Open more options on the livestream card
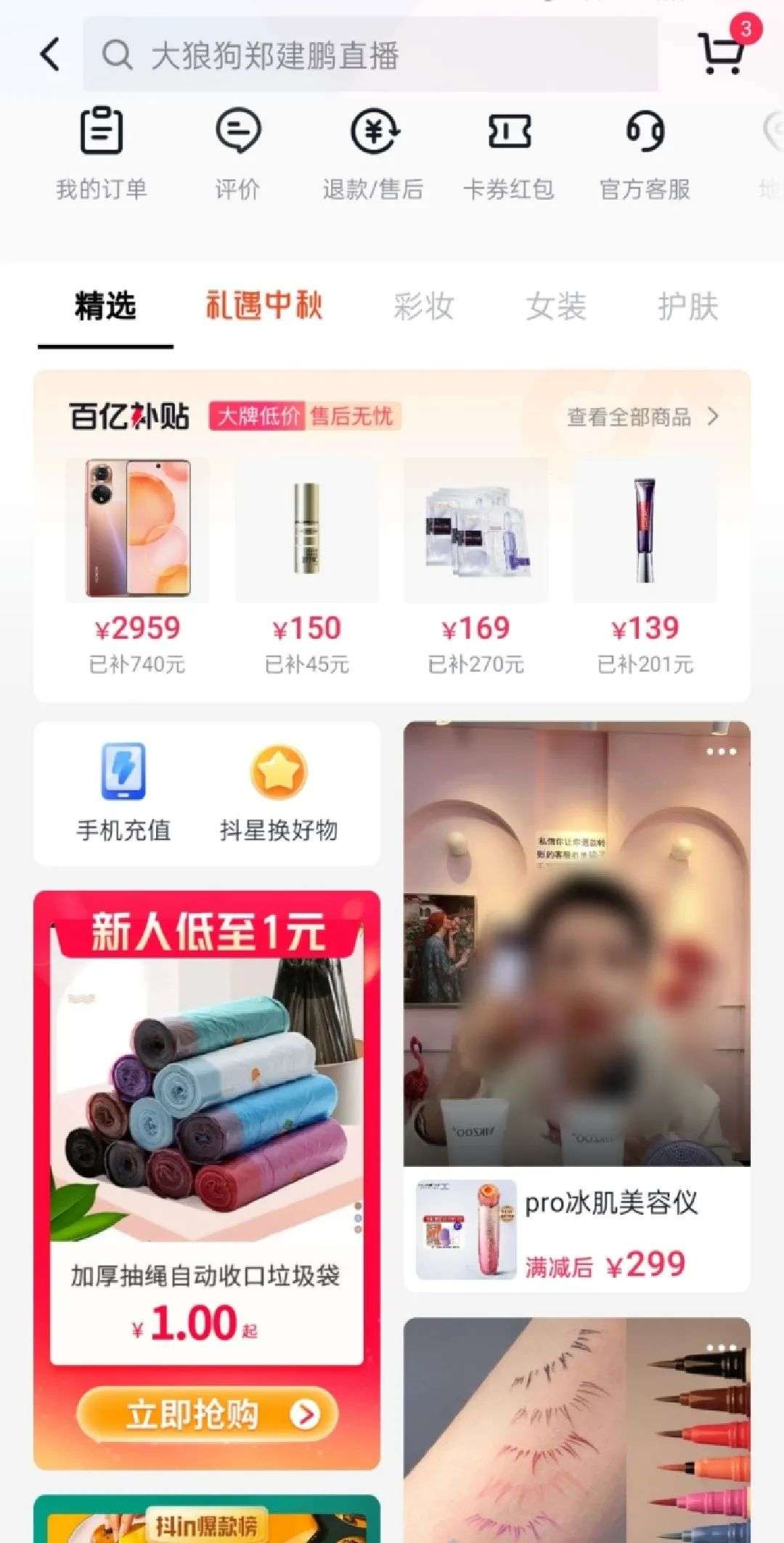This screenshot has height=1543, width=784. (x=721, y=752)
